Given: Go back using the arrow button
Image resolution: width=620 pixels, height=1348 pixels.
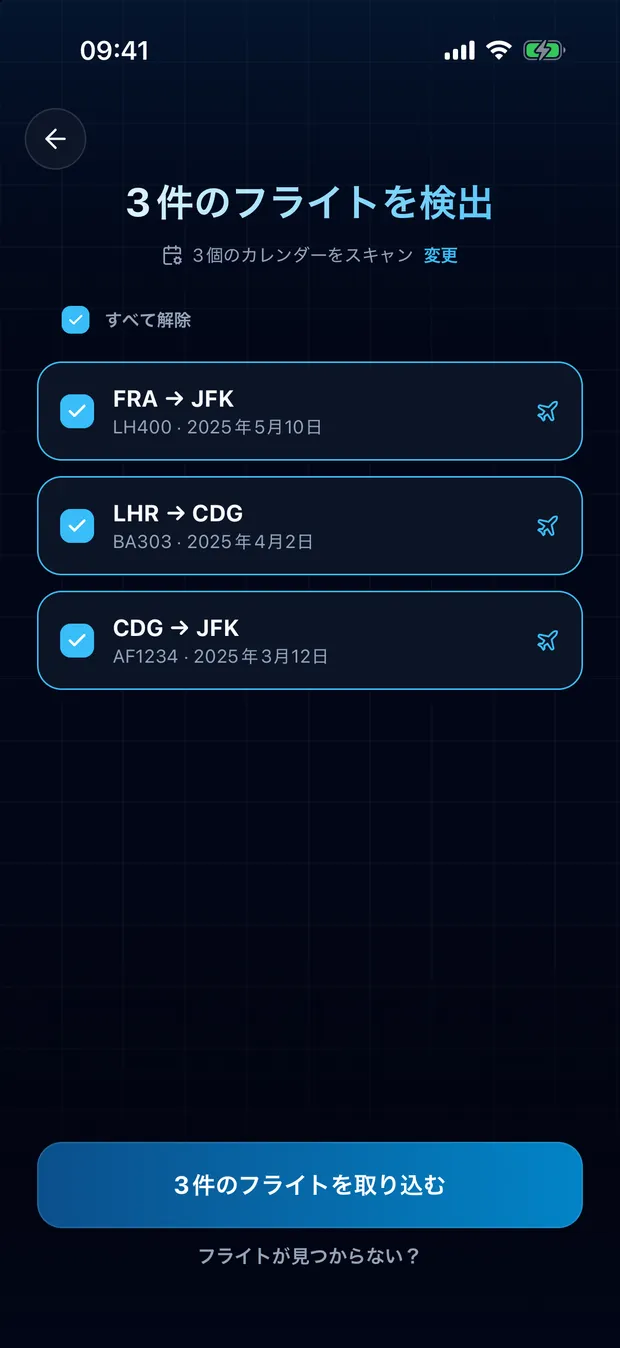Looking at the screenshot, I should [55, 139].
